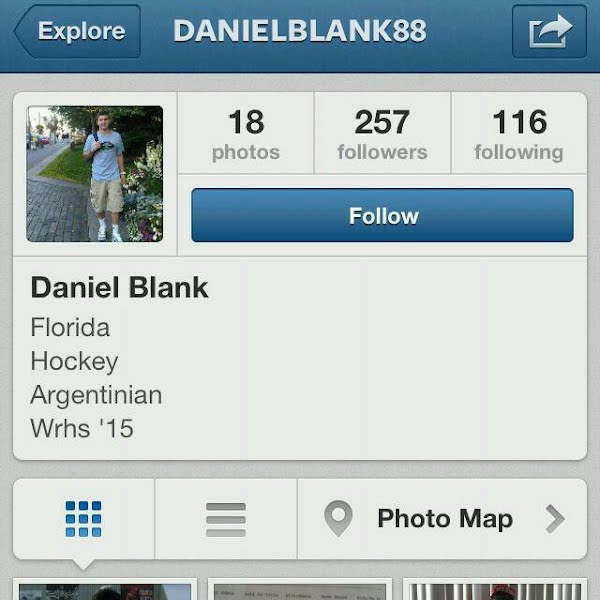The height and width of the screenshot is (600, 600).
Task: Open Daniel Blank's profile picture
Action: (x=95, y=174)
